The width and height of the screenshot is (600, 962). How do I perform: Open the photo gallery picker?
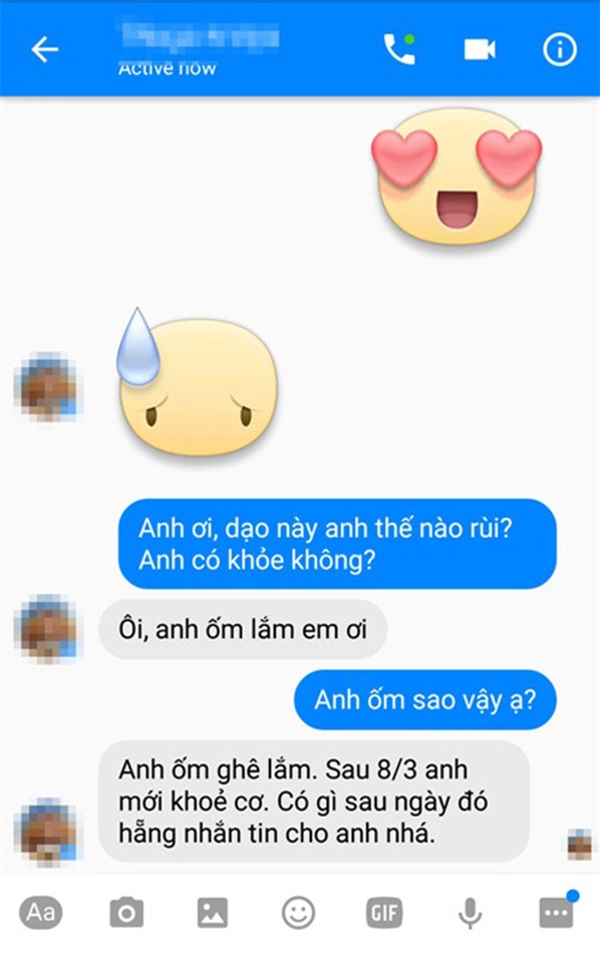(x=212, y=912)
